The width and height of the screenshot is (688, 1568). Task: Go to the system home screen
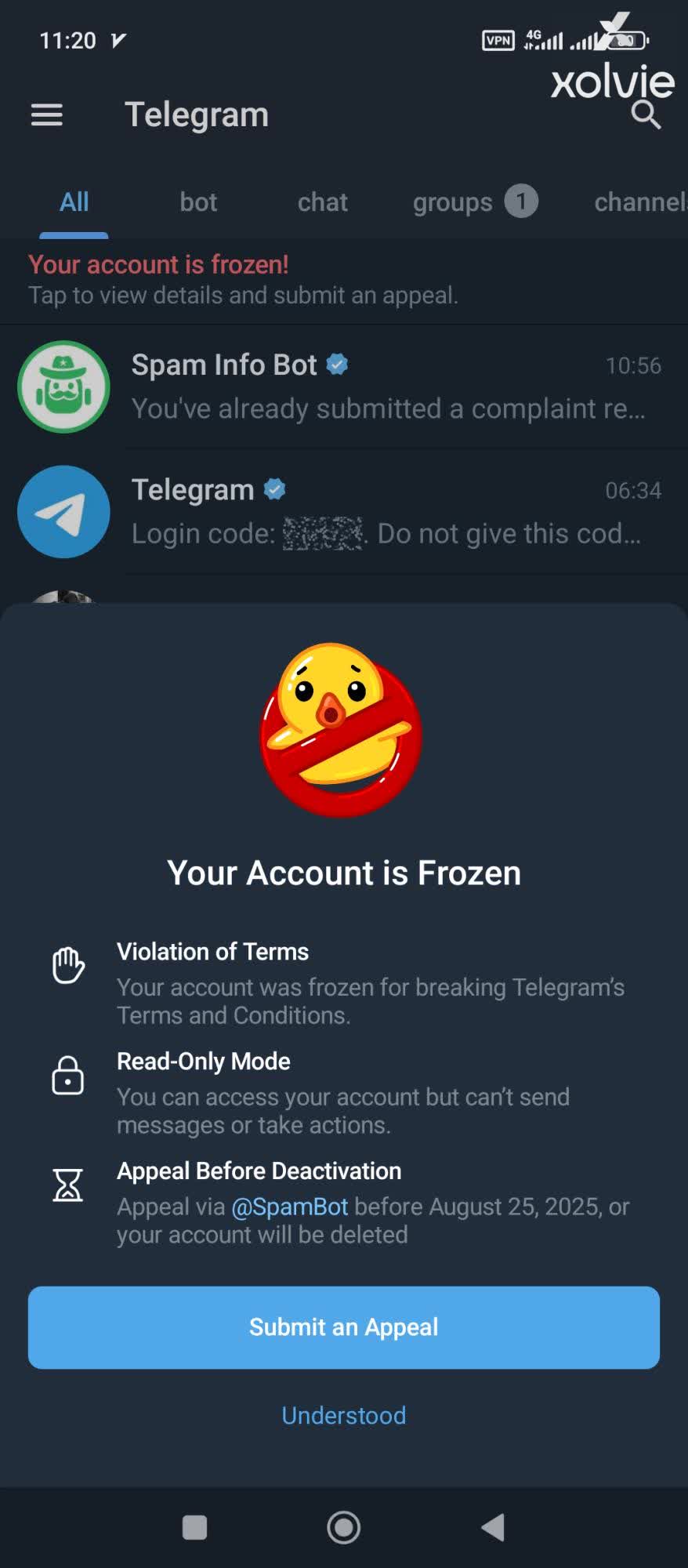click(x=343, y=1527)
